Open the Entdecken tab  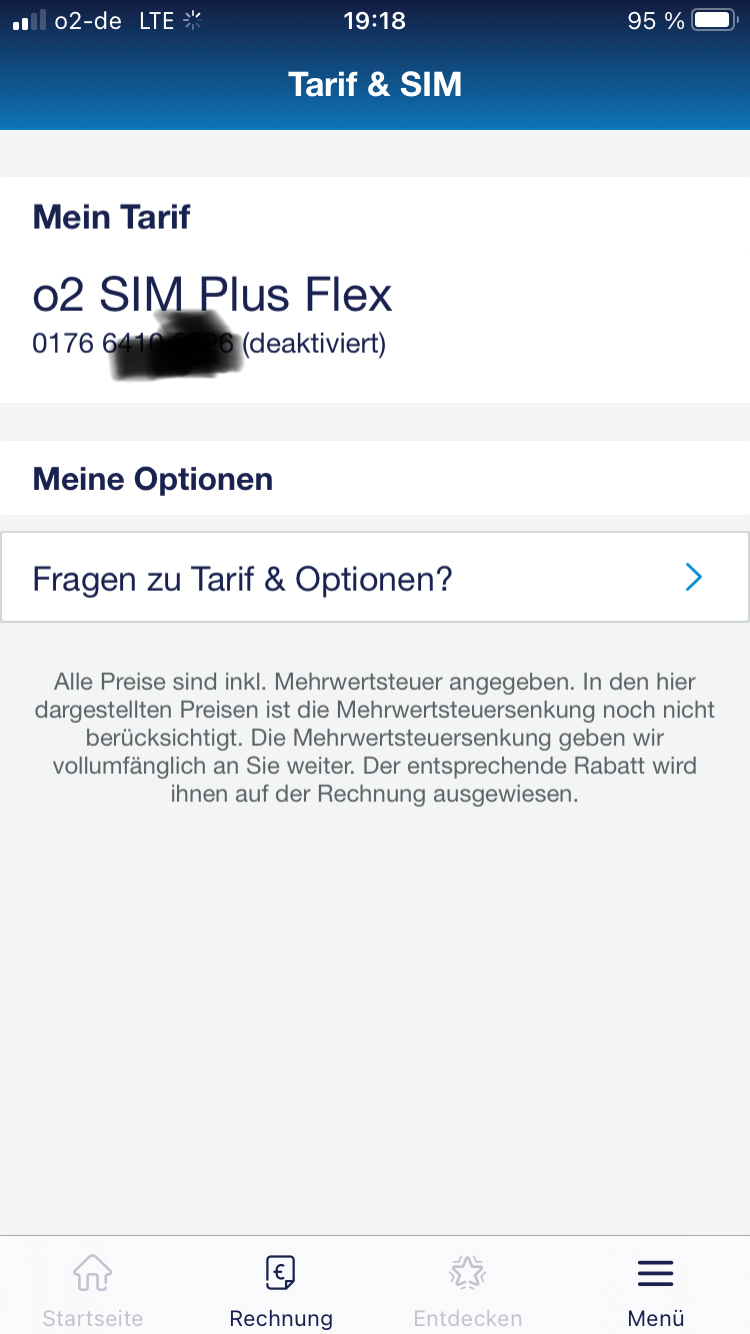[468, 1289]
